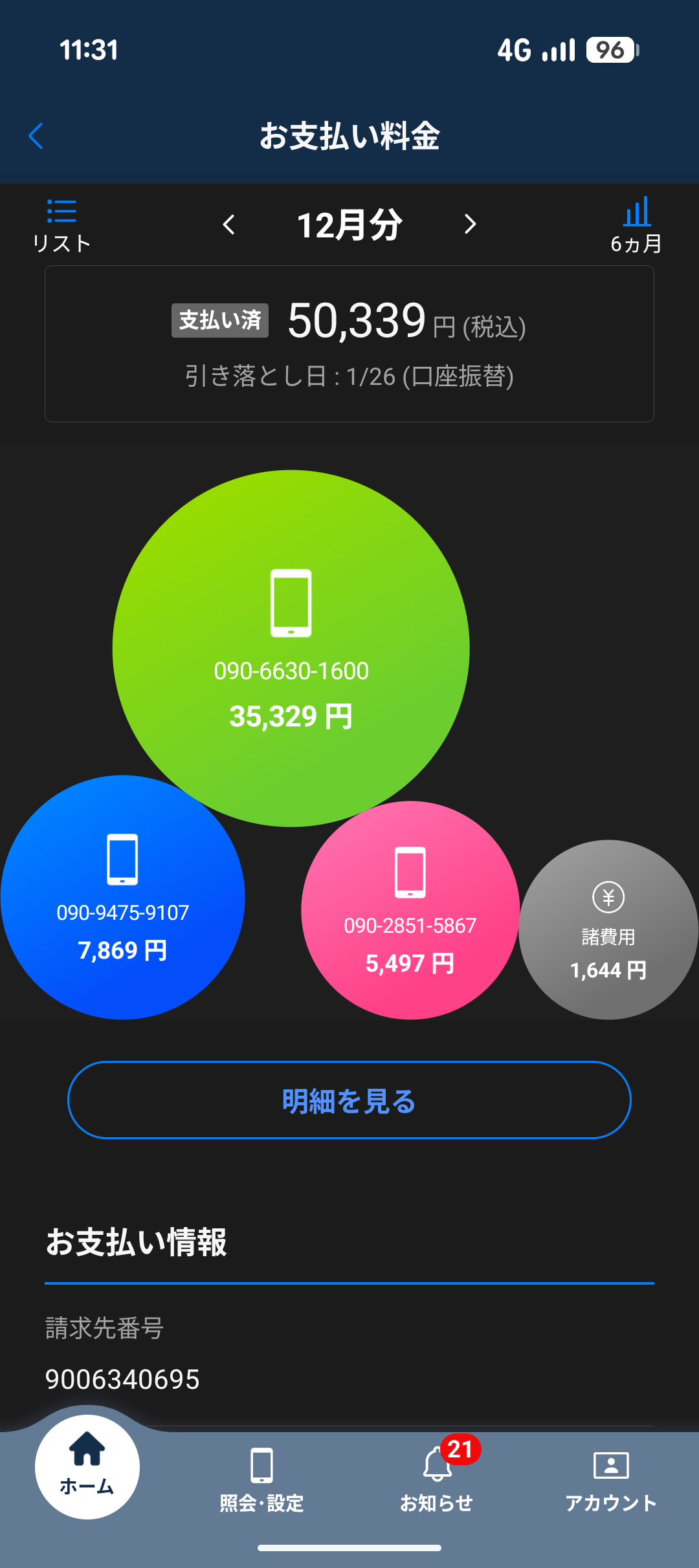Switch to the ホーム tab
699x1568 pixels.
pyautogui.click(x=87, y=1467)
